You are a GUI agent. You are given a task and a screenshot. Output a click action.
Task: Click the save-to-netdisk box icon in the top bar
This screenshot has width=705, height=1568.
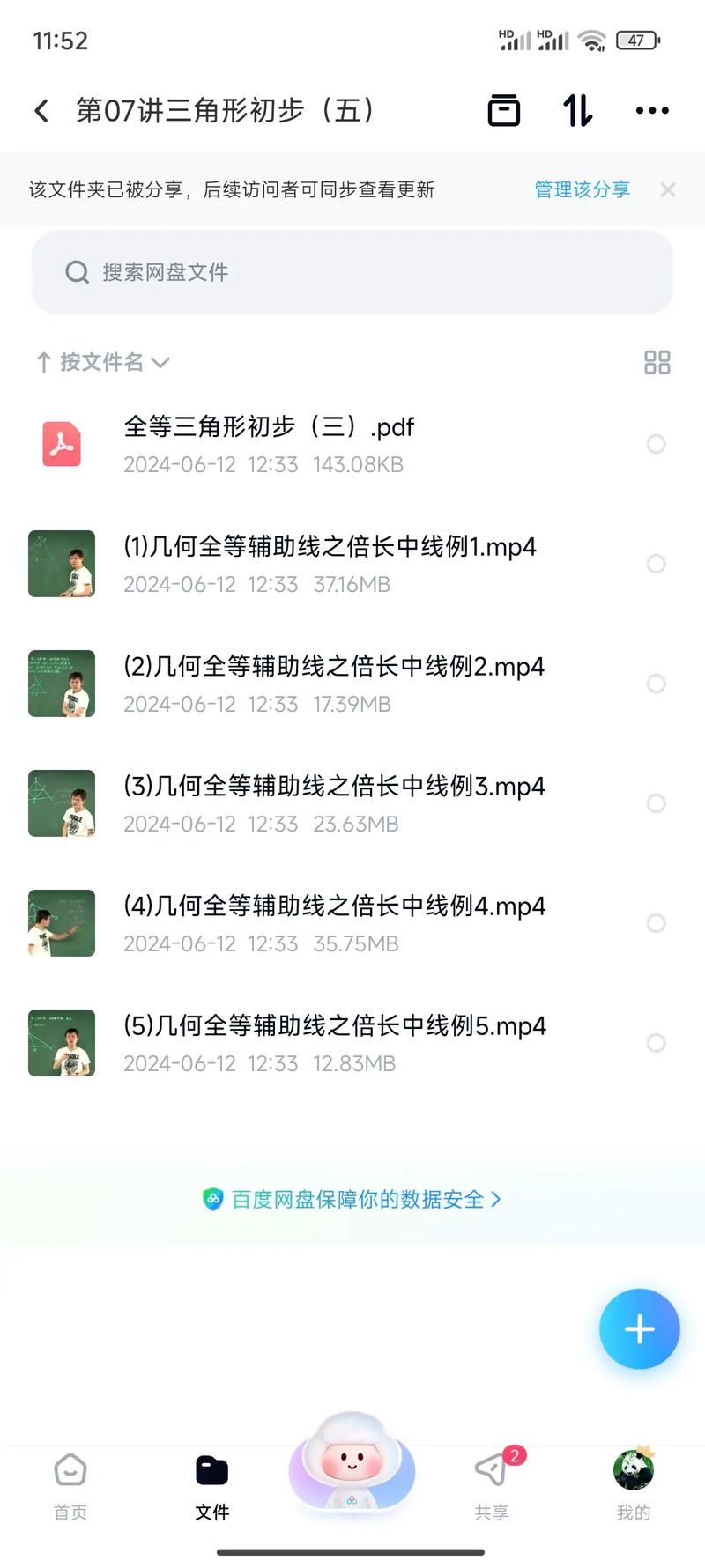pos(503,110)
